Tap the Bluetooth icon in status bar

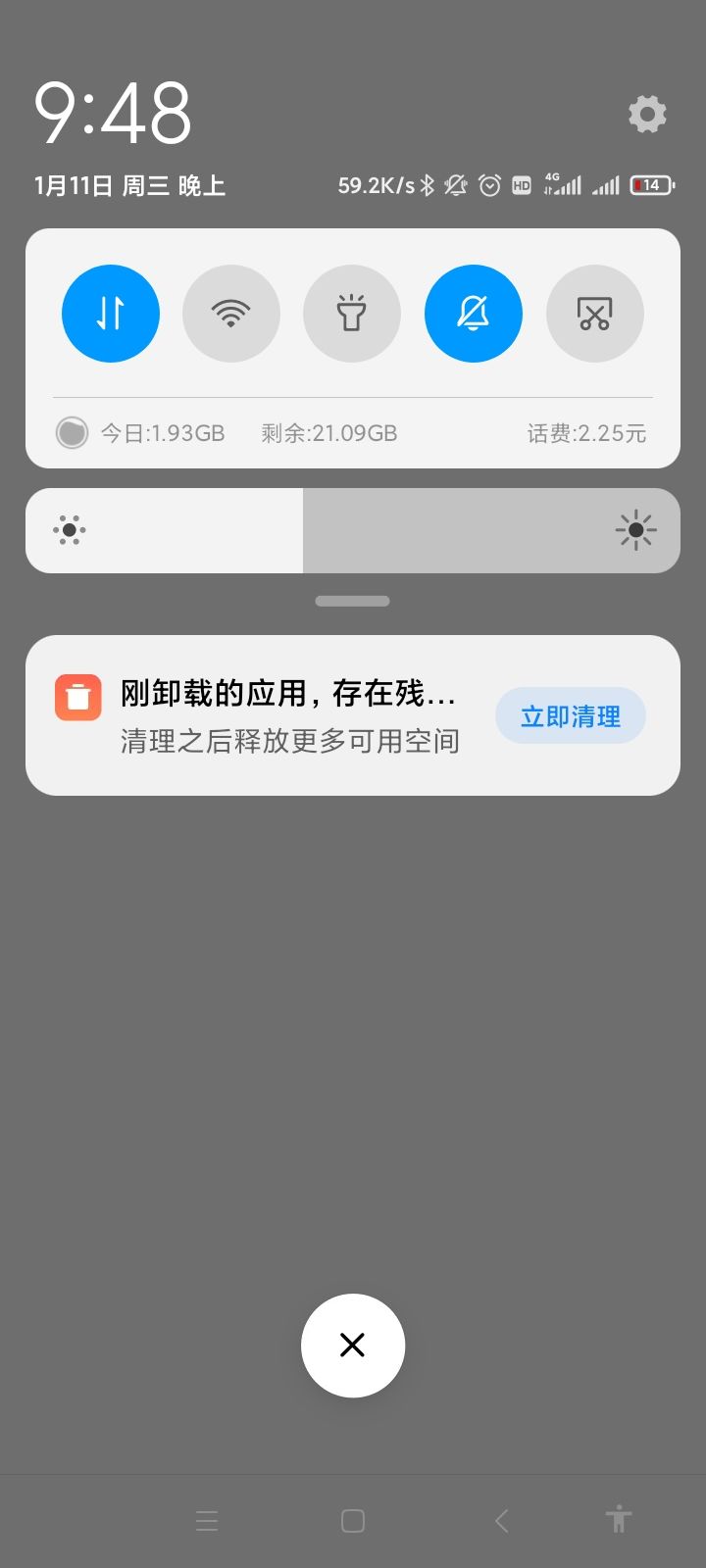tap(427, 184)
